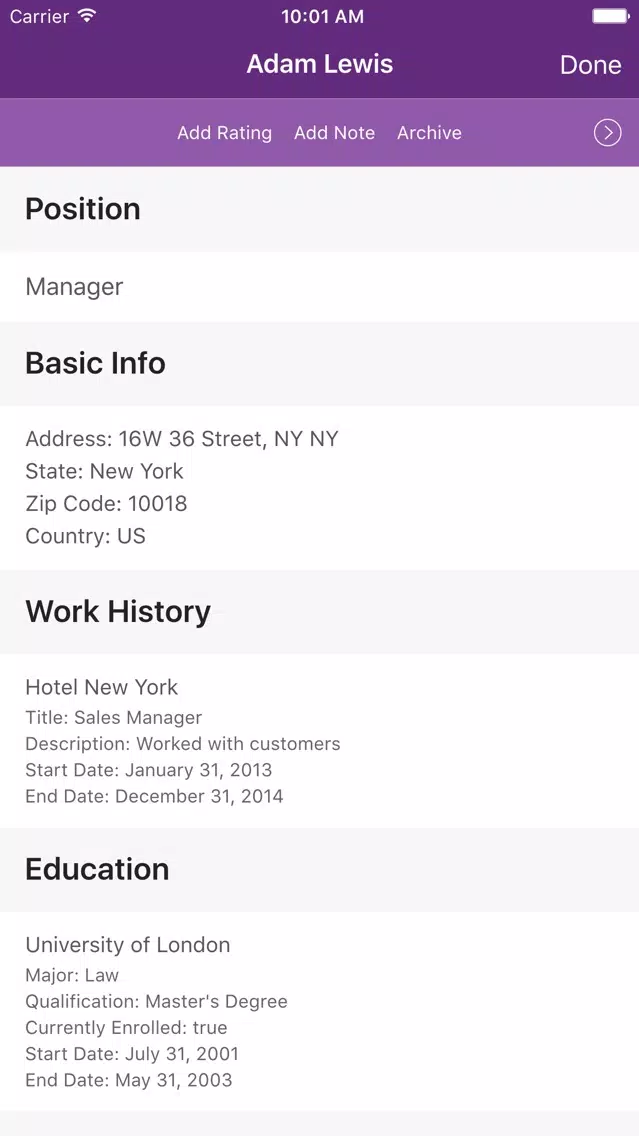Archive this candidate
The height and width of the screenshot is (1136, 639).
click(x=429, y=133)
